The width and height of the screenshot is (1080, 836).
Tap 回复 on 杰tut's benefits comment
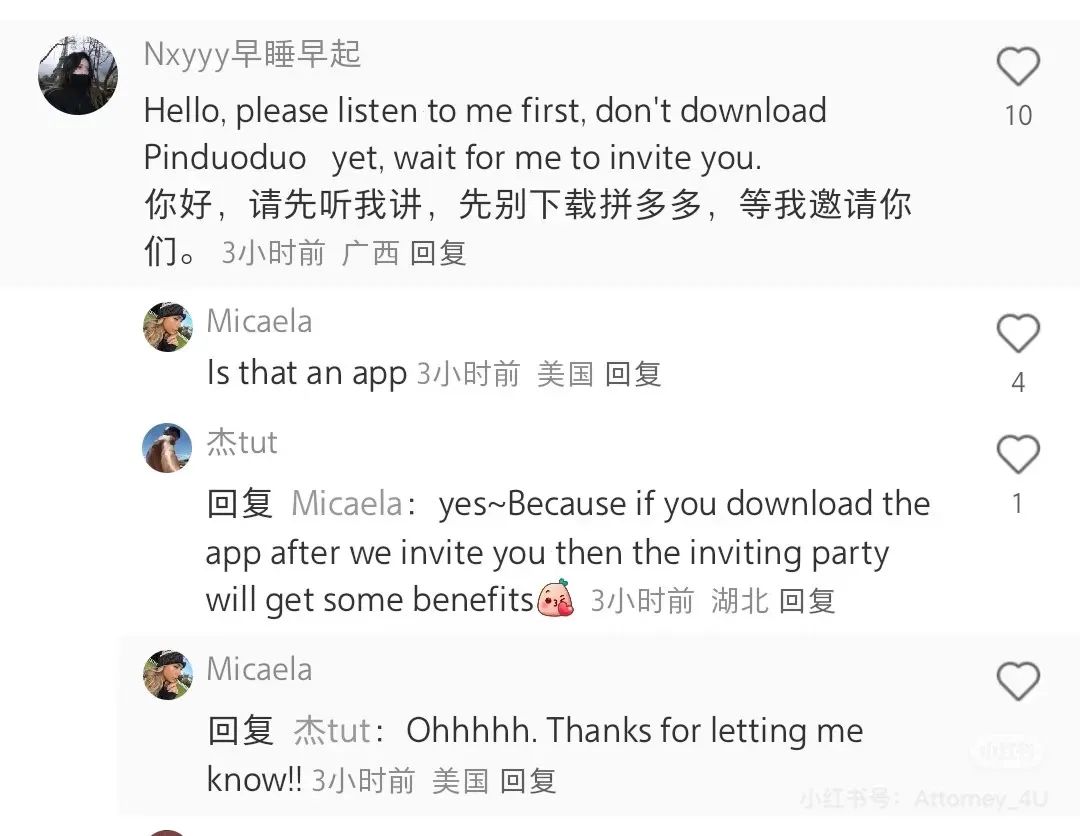click(x=806, y=601)
